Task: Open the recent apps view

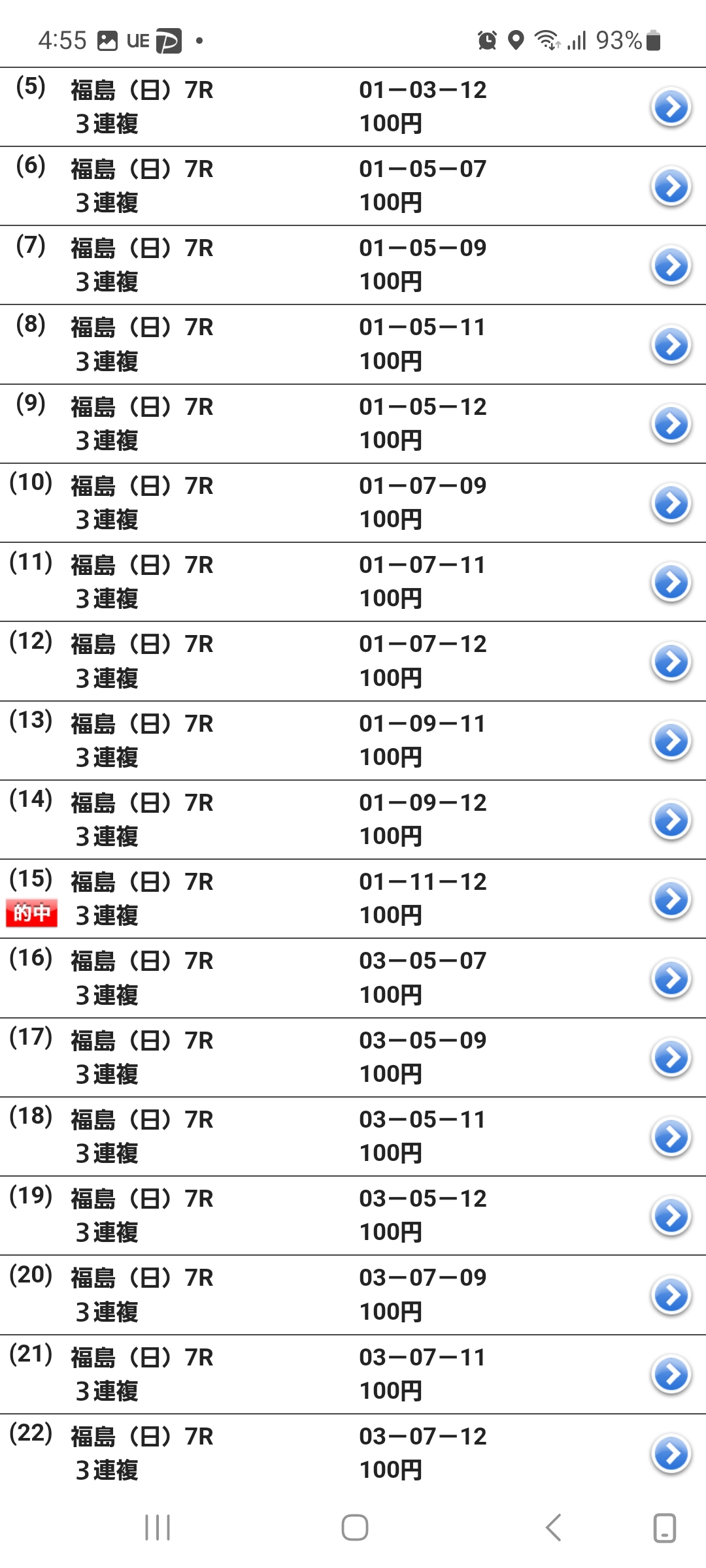Action: [x=158, y=1527]
